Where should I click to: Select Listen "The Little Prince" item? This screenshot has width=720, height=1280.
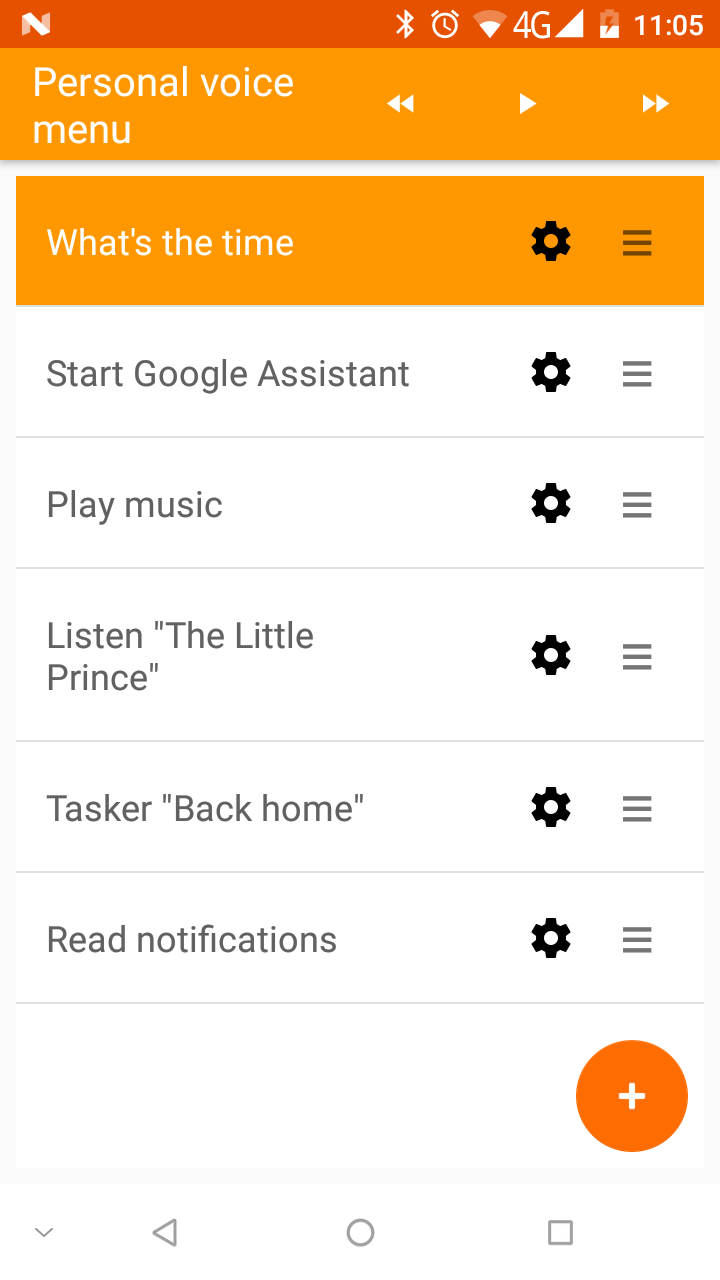coord(181,656)
